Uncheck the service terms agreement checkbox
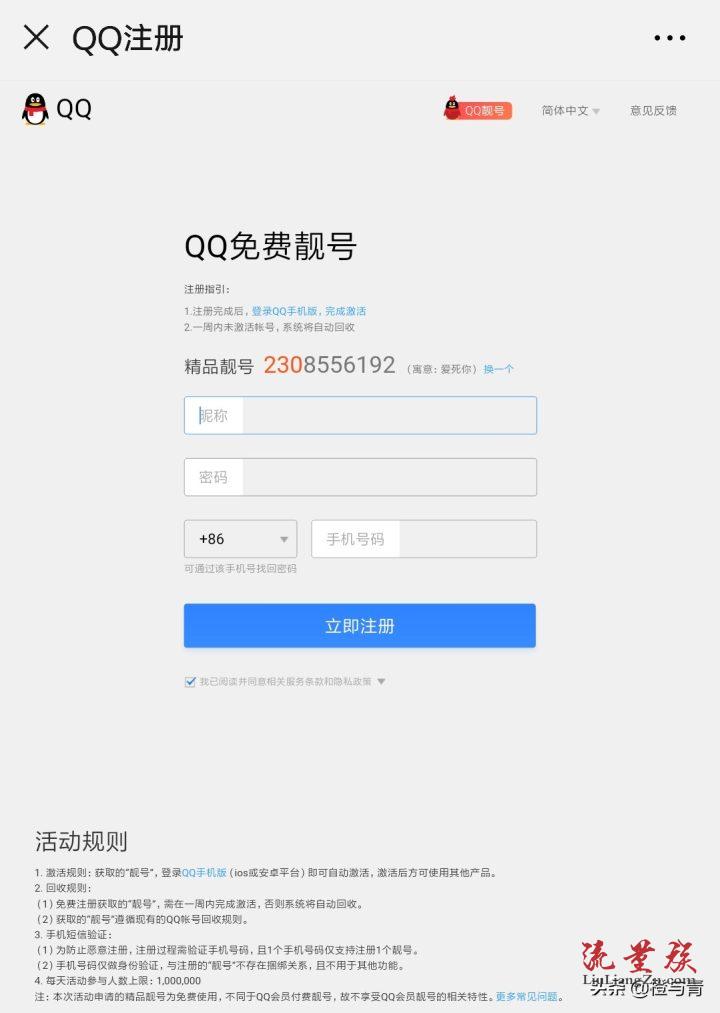Viewport: 720px width, 1013px height. click(190, 682)
